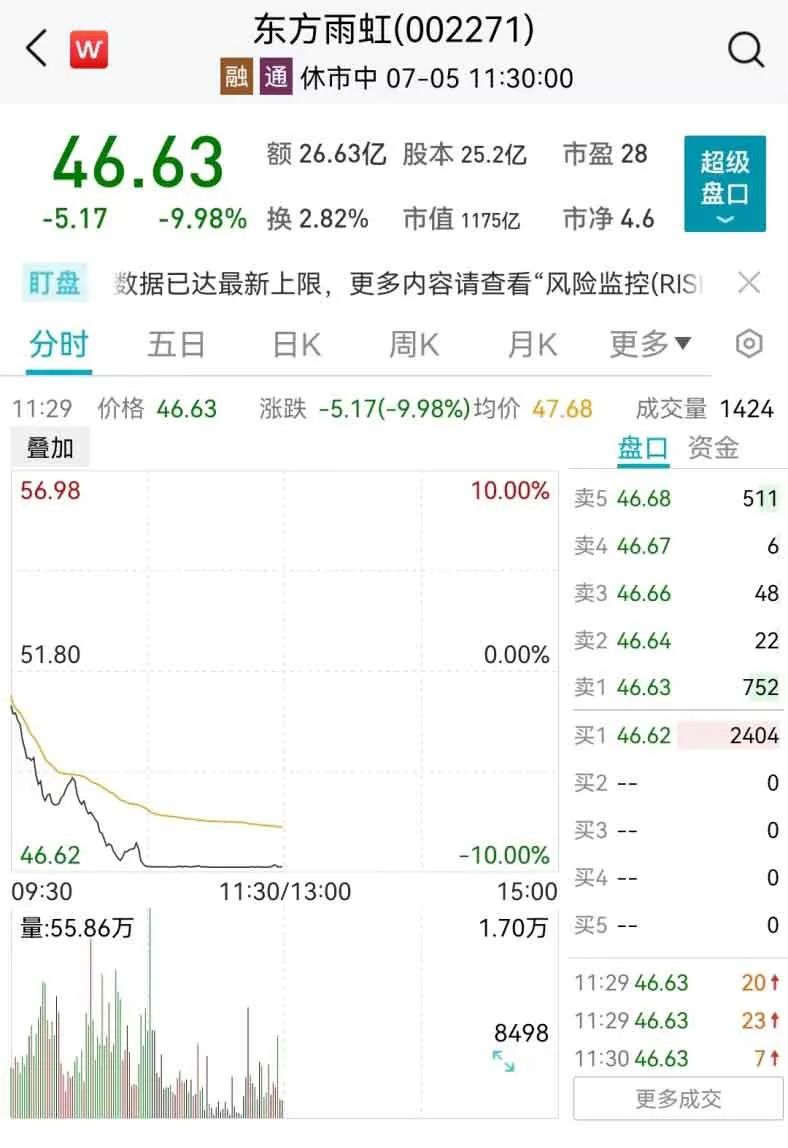Open the search magnifier icon
788x1148 pixels.
coord(745,48)
